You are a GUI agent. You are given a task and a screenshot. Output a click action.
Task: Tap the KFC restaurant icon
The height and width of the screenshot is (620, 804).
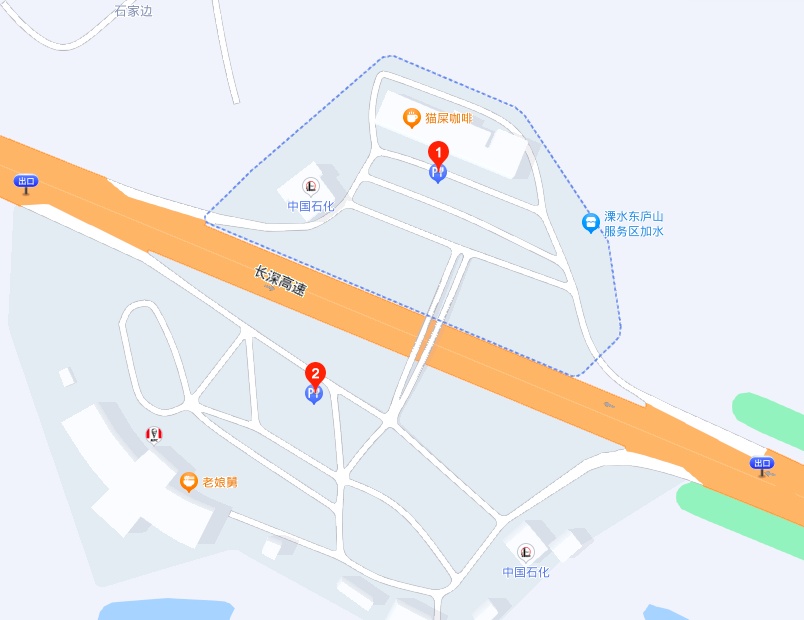click(x=154, y=433)
